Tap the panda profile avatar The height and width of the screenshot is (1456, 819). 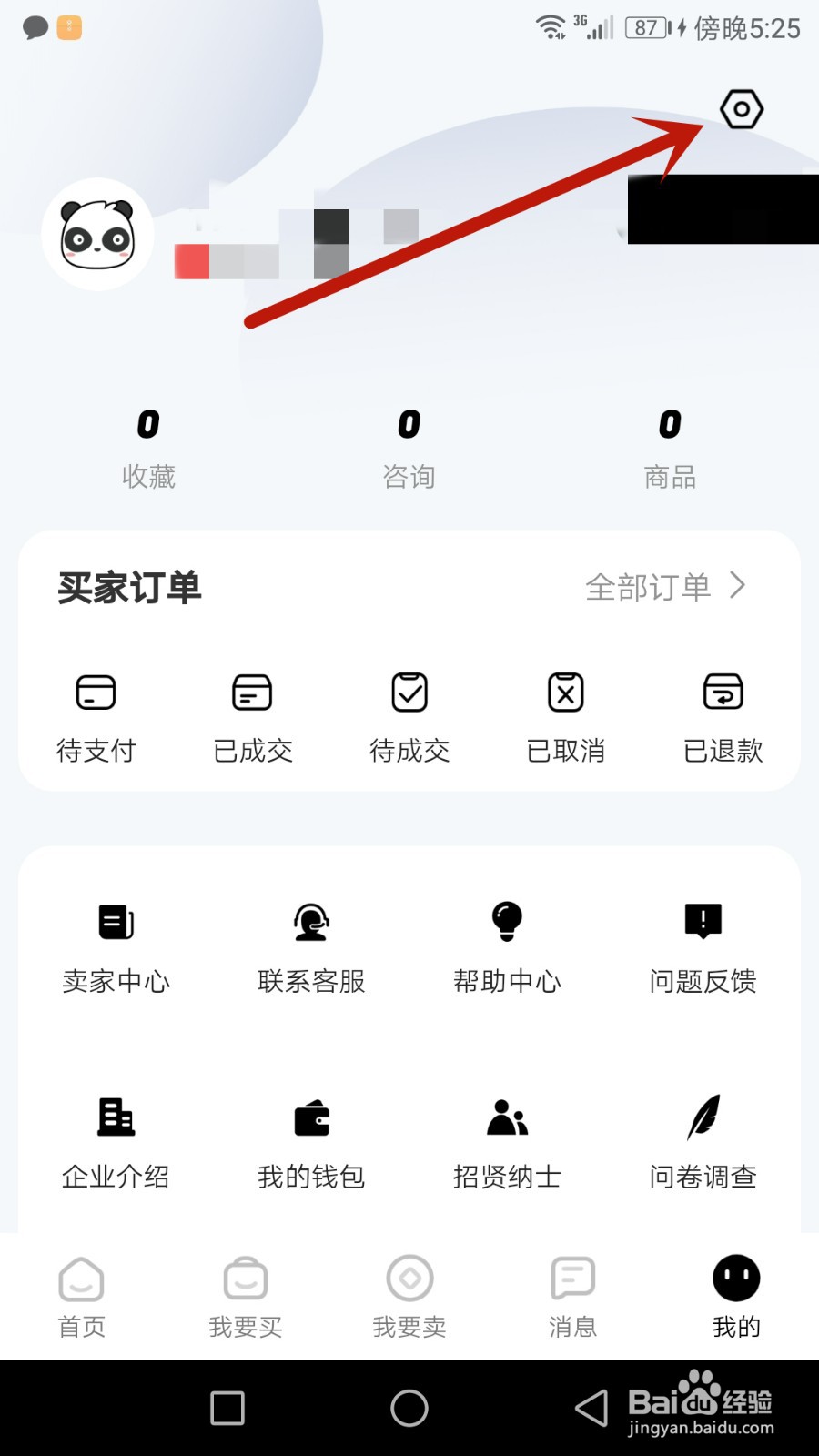point(97,235)
